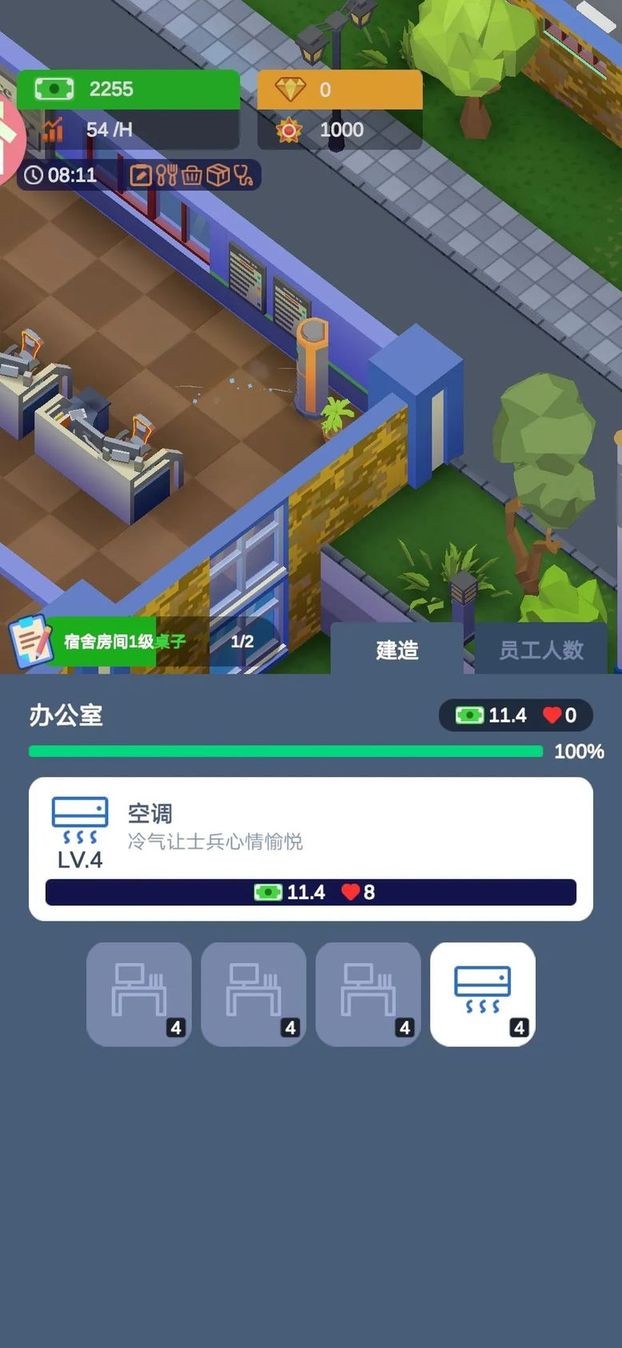Open the facility icons toolbar beside the clock
The image size is (622, 1348).
click(192, 175)
